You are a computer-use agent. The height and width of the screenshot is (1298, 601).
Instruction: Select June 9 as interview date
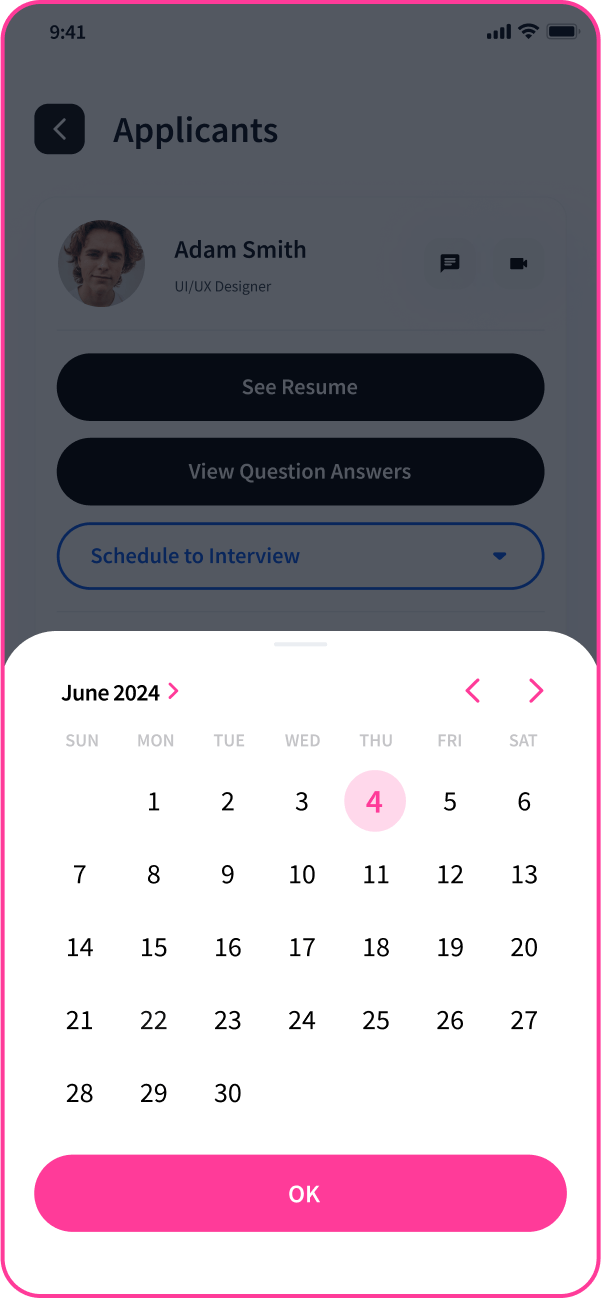click(x=228, y=875)
